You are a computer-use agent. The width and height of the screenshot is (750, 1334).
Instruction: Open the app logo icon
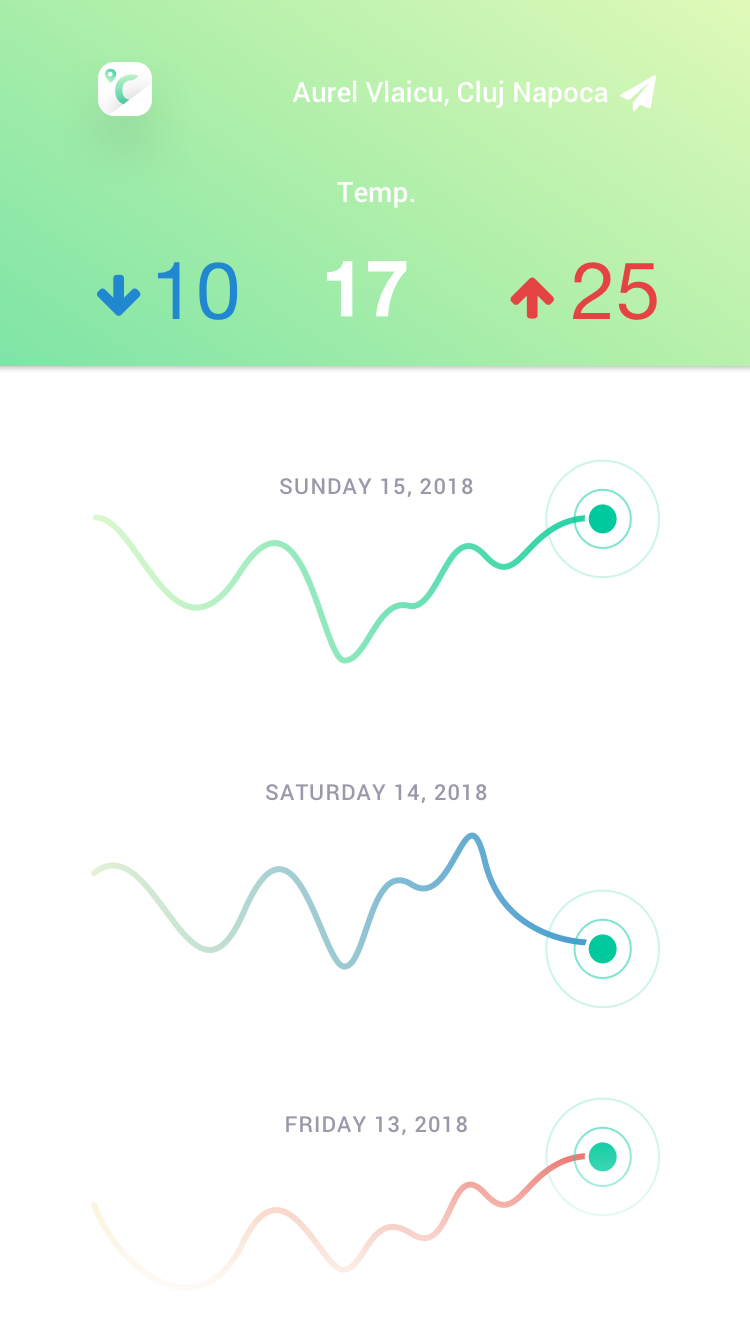pos(125,89)
